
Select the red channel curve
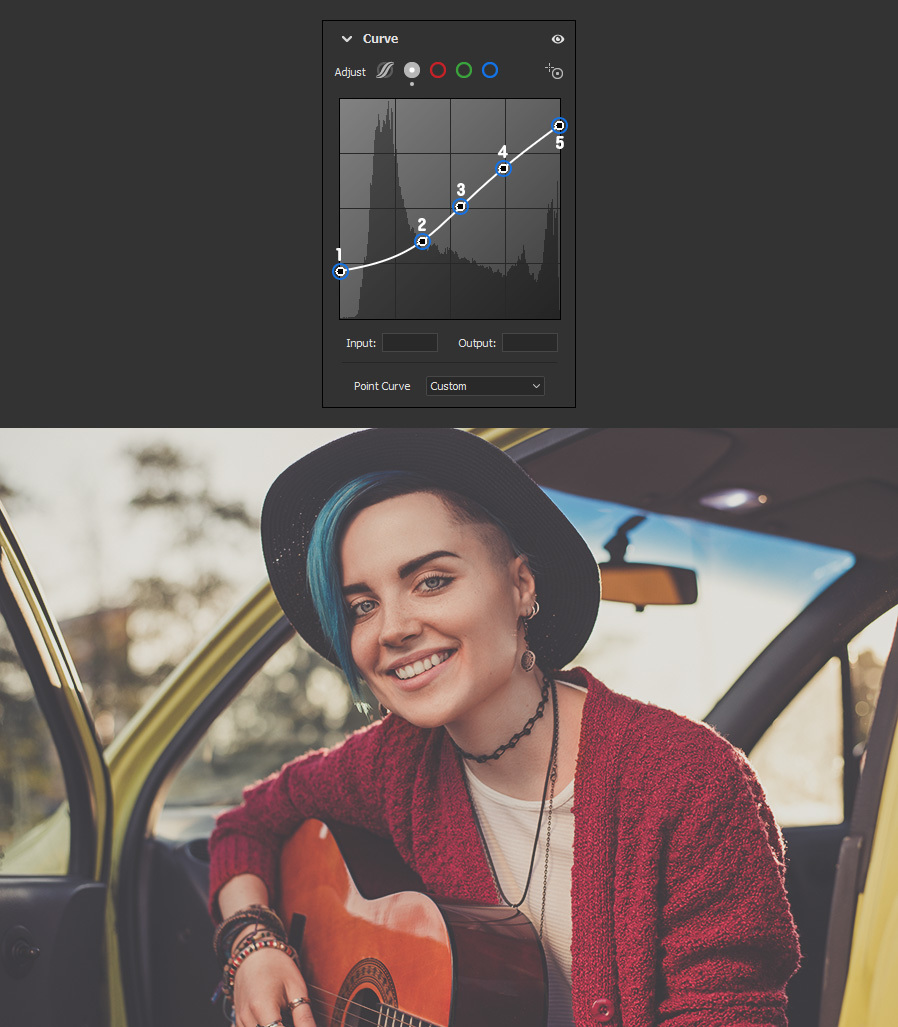(437, 70)
